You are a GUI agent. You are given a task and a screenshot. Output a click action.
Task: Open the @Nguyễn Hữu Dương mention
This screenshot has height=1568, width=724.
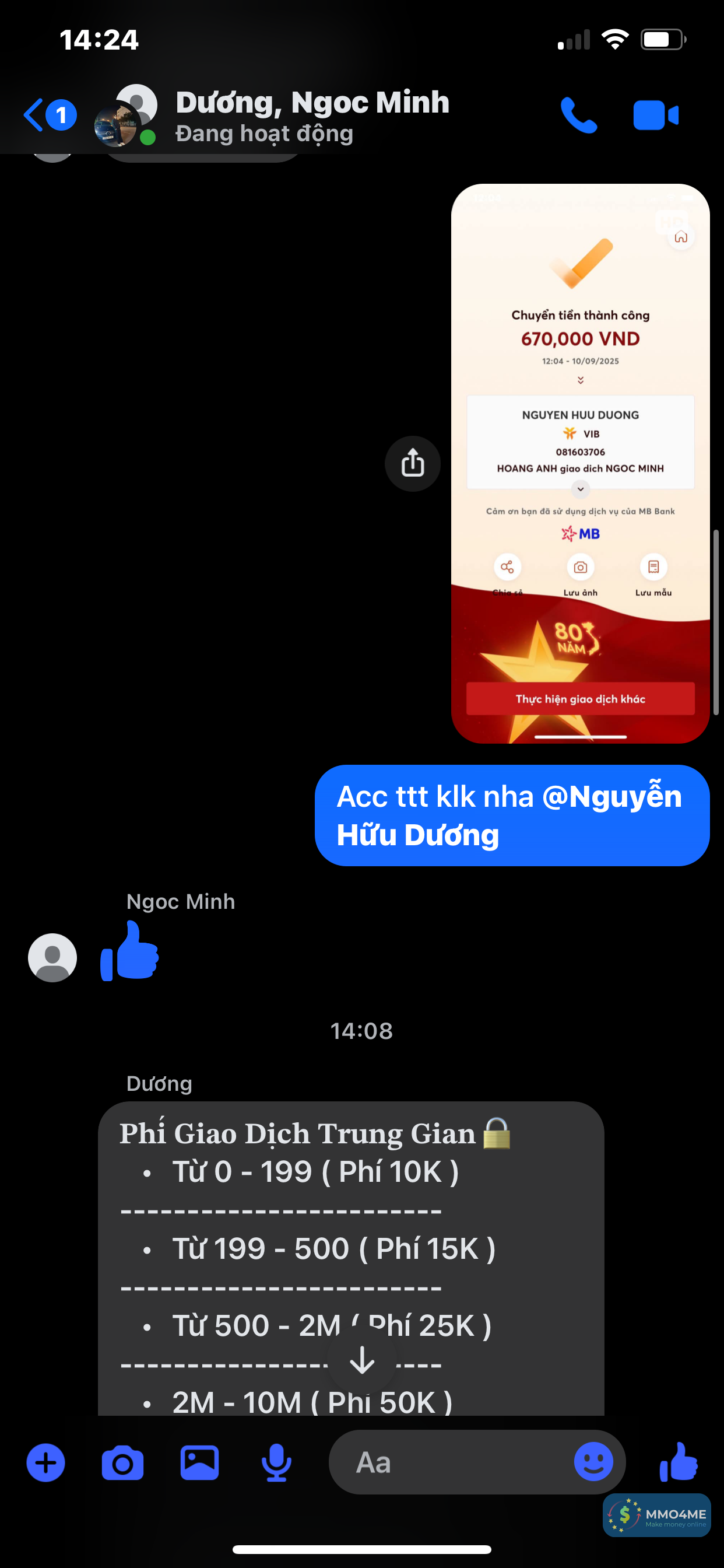coord(508,815)
